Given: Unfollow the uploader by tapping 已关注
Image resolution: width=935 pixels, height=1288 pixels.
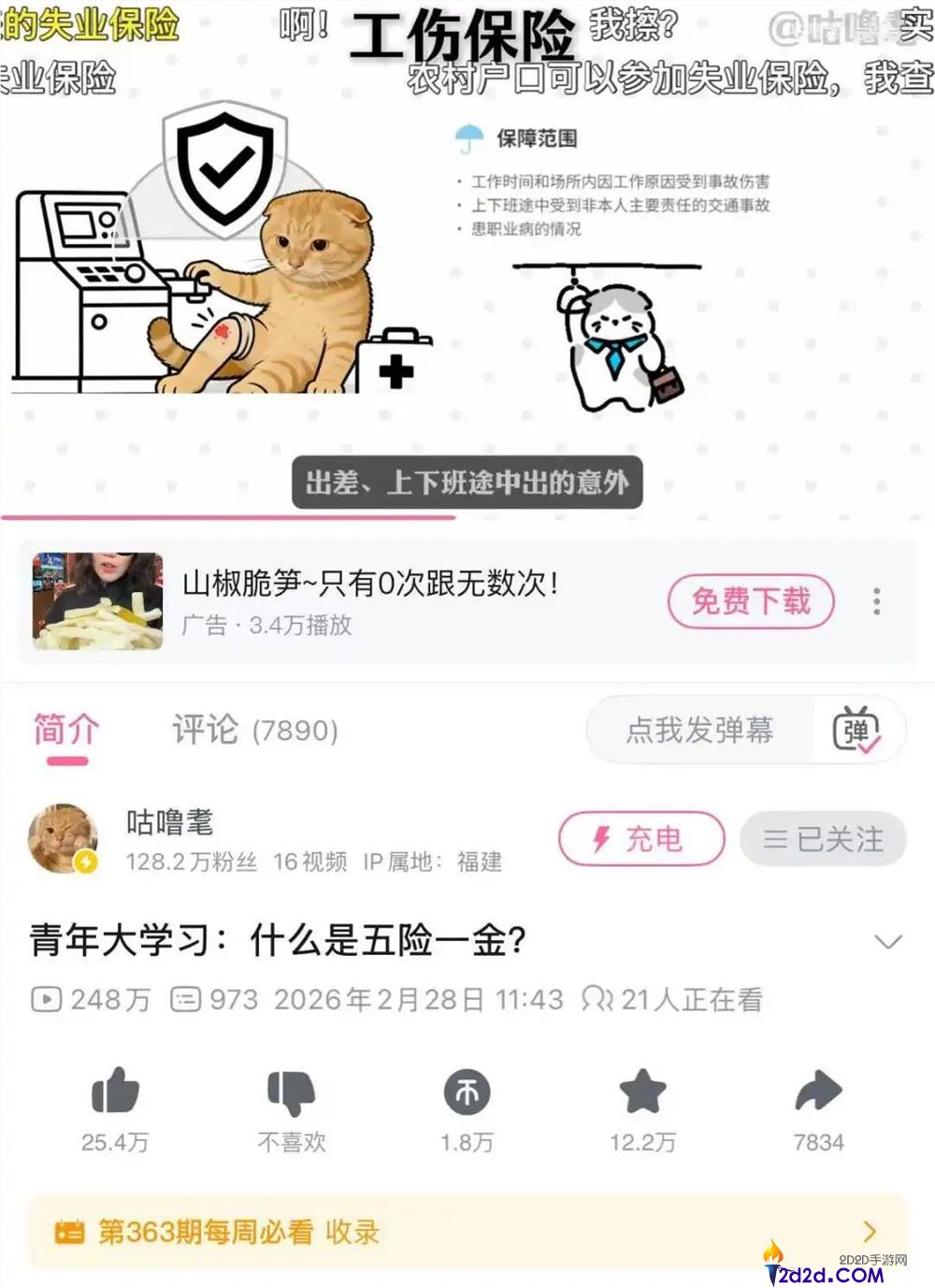Looking at the screenshot, I should coord(822,840).
